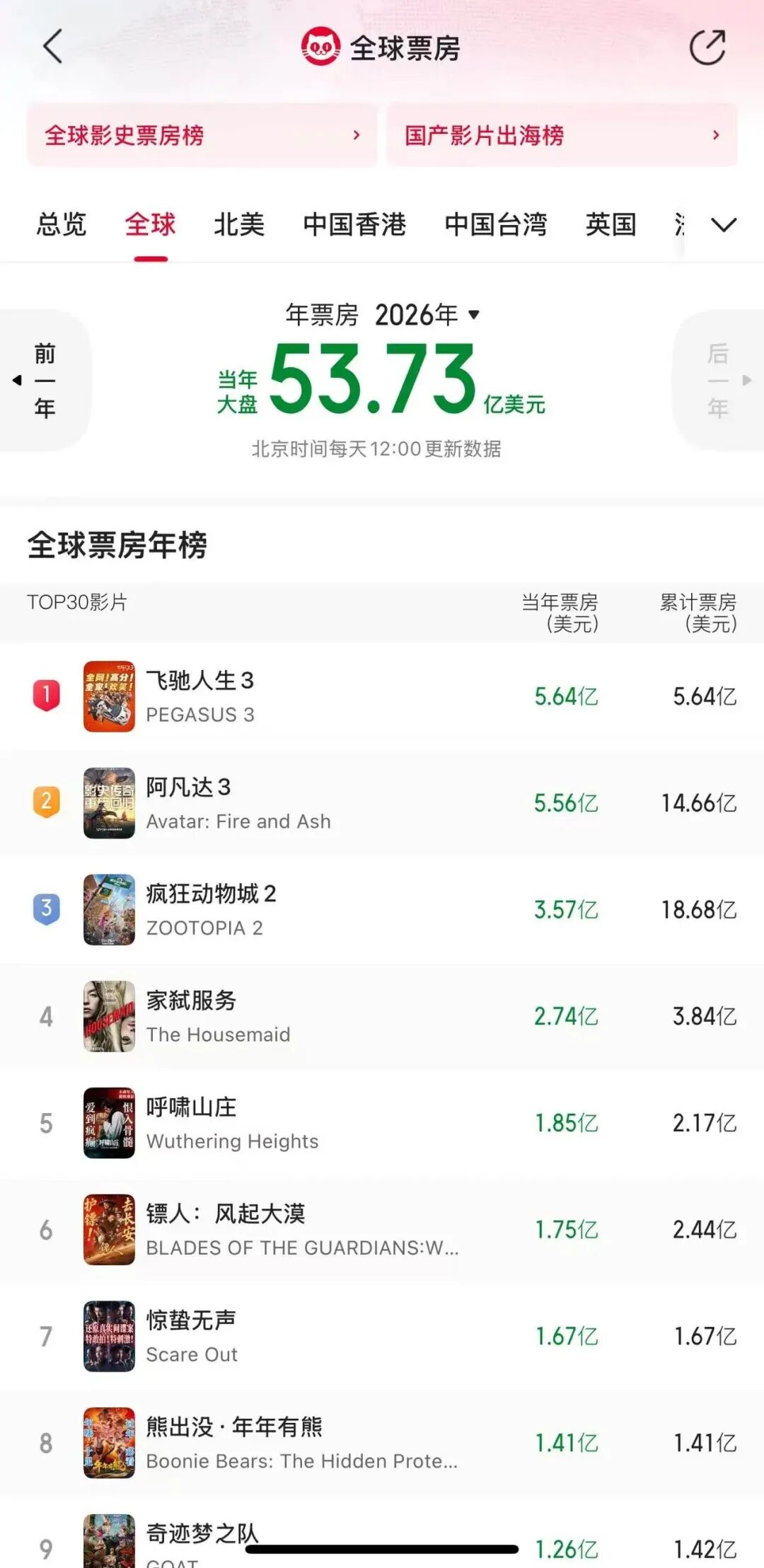This screenshot has height=1568, width=764.
Task: Switch to the 总览 tab
Action: pos(62,225)
